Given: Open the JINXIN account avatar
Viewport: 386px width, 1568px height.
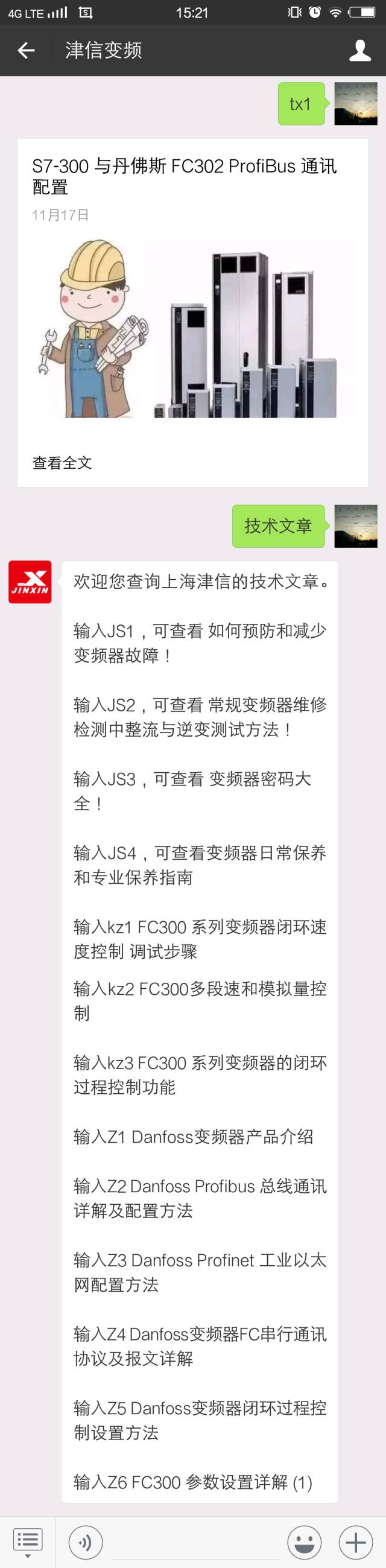Looking at the screenshot, I should (30, 582).
